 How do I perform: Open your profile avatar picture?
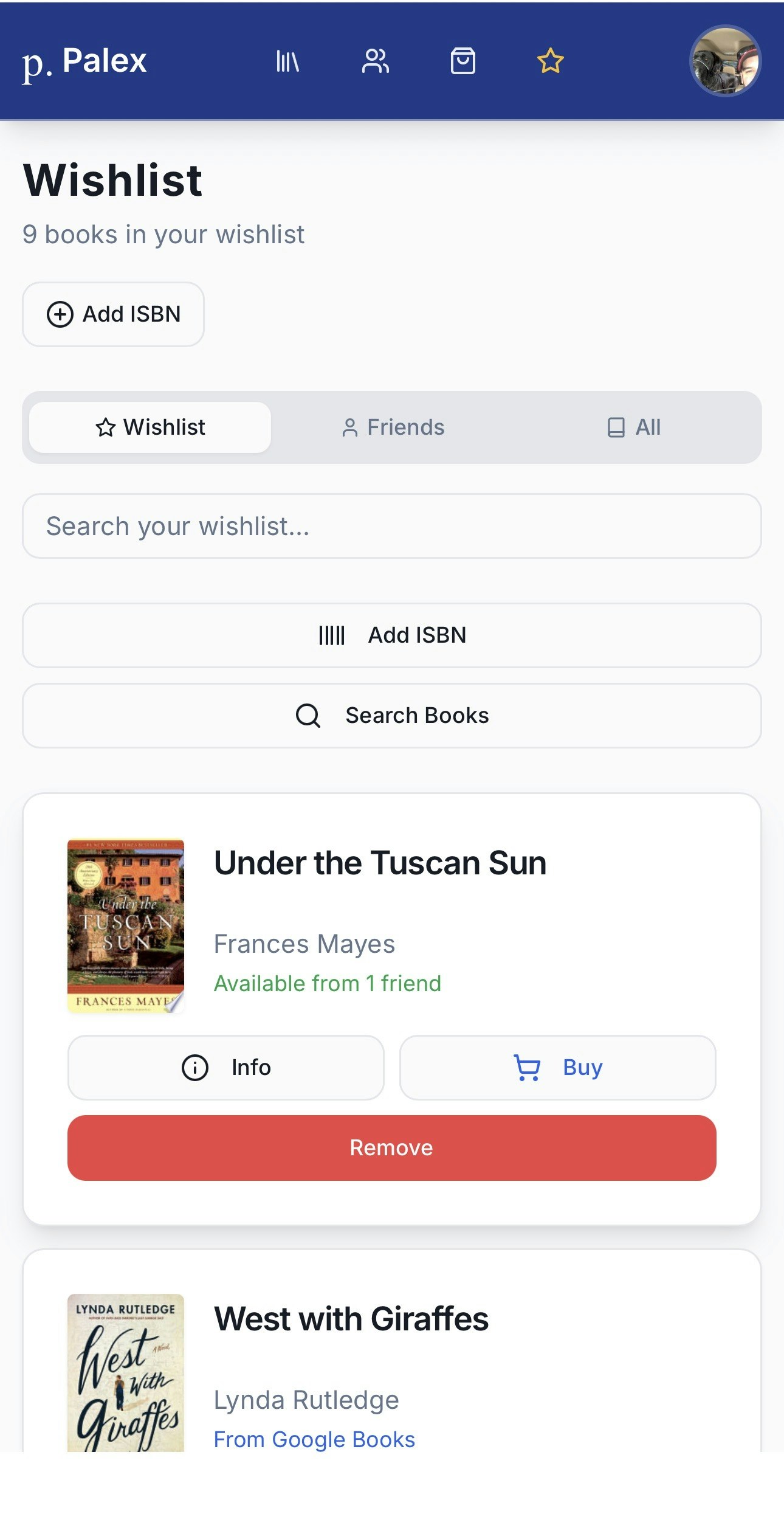[x=726, y=61]
